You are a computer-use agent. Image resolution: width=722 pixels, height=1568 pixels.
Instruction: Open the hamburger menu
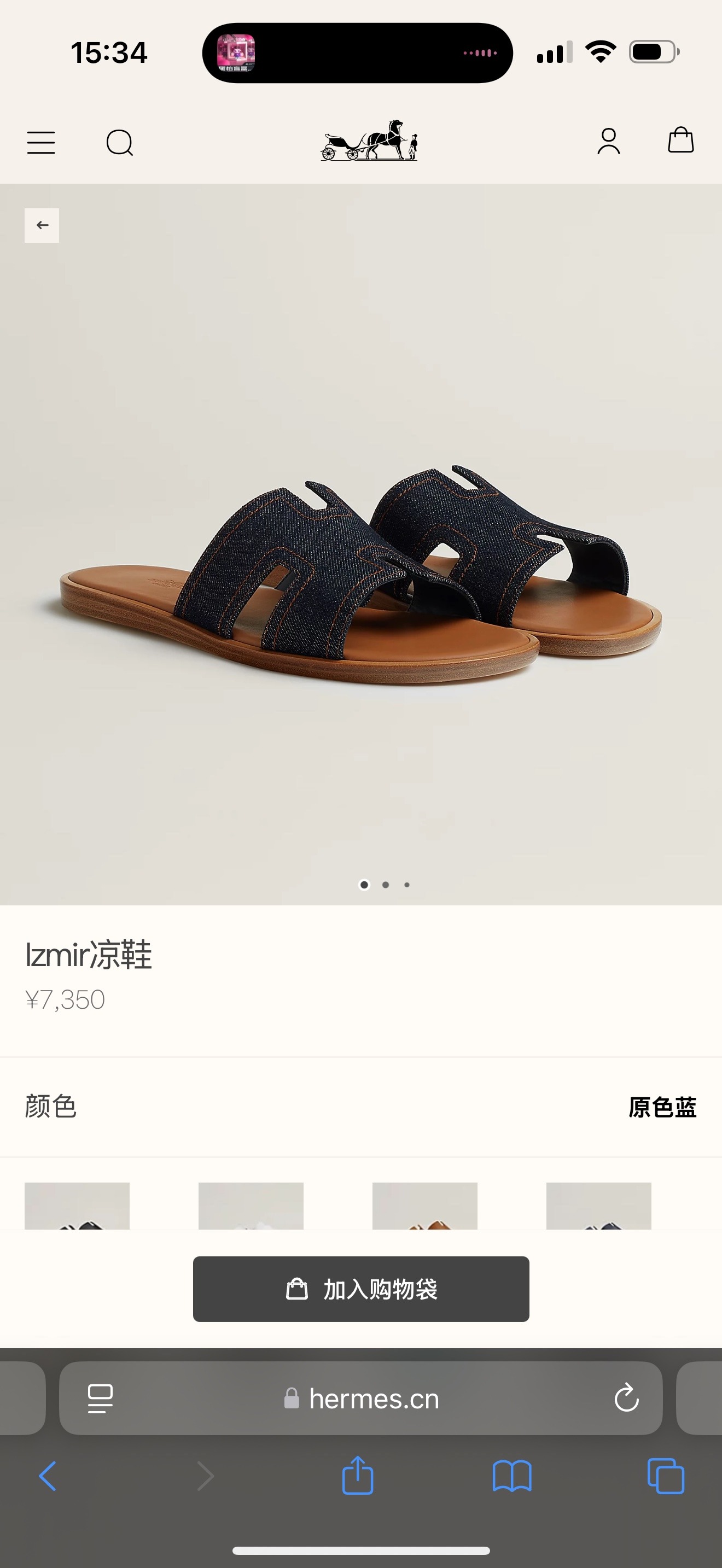click(41, 143)
